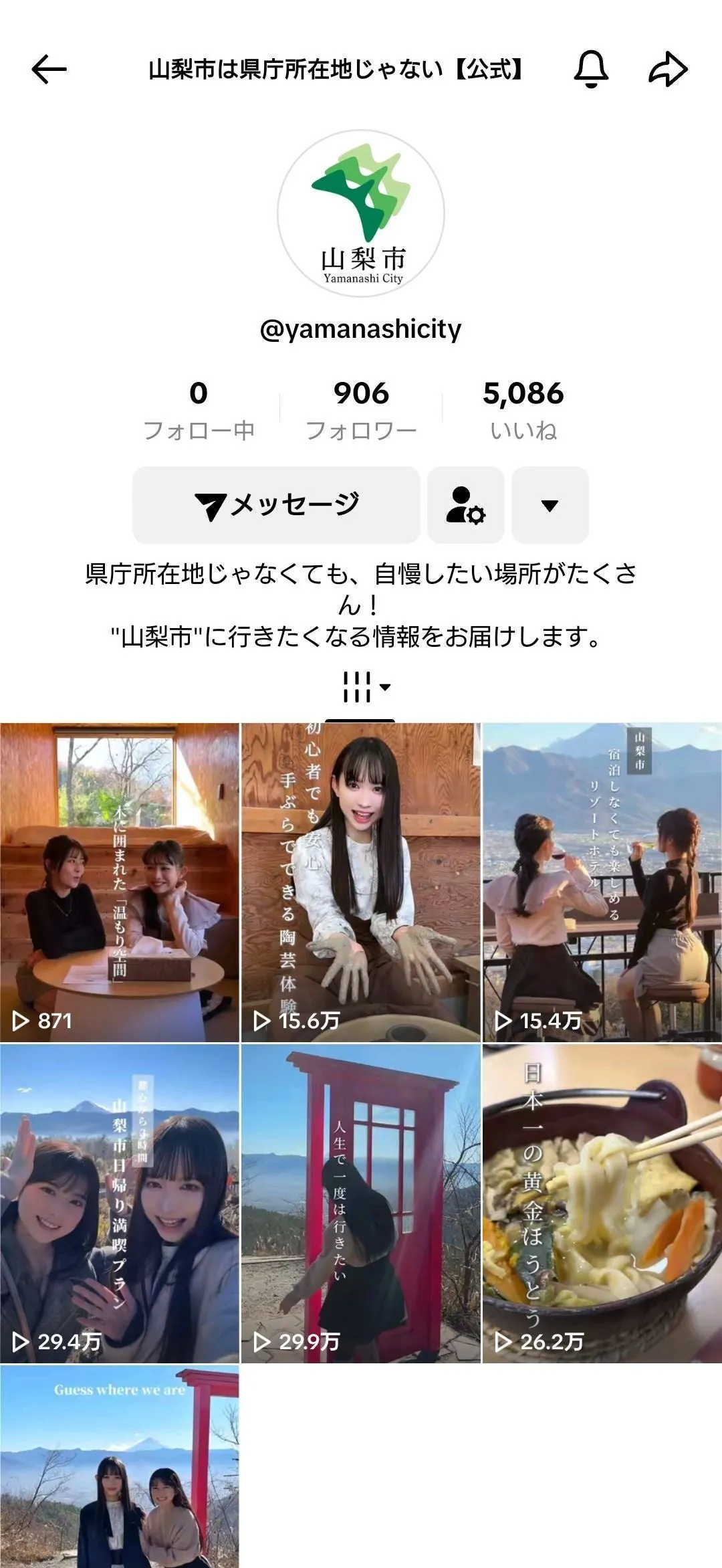Play the pottery video with 15.6万 views
Viewport: 722px width, 1568px height.
point(361,882)
